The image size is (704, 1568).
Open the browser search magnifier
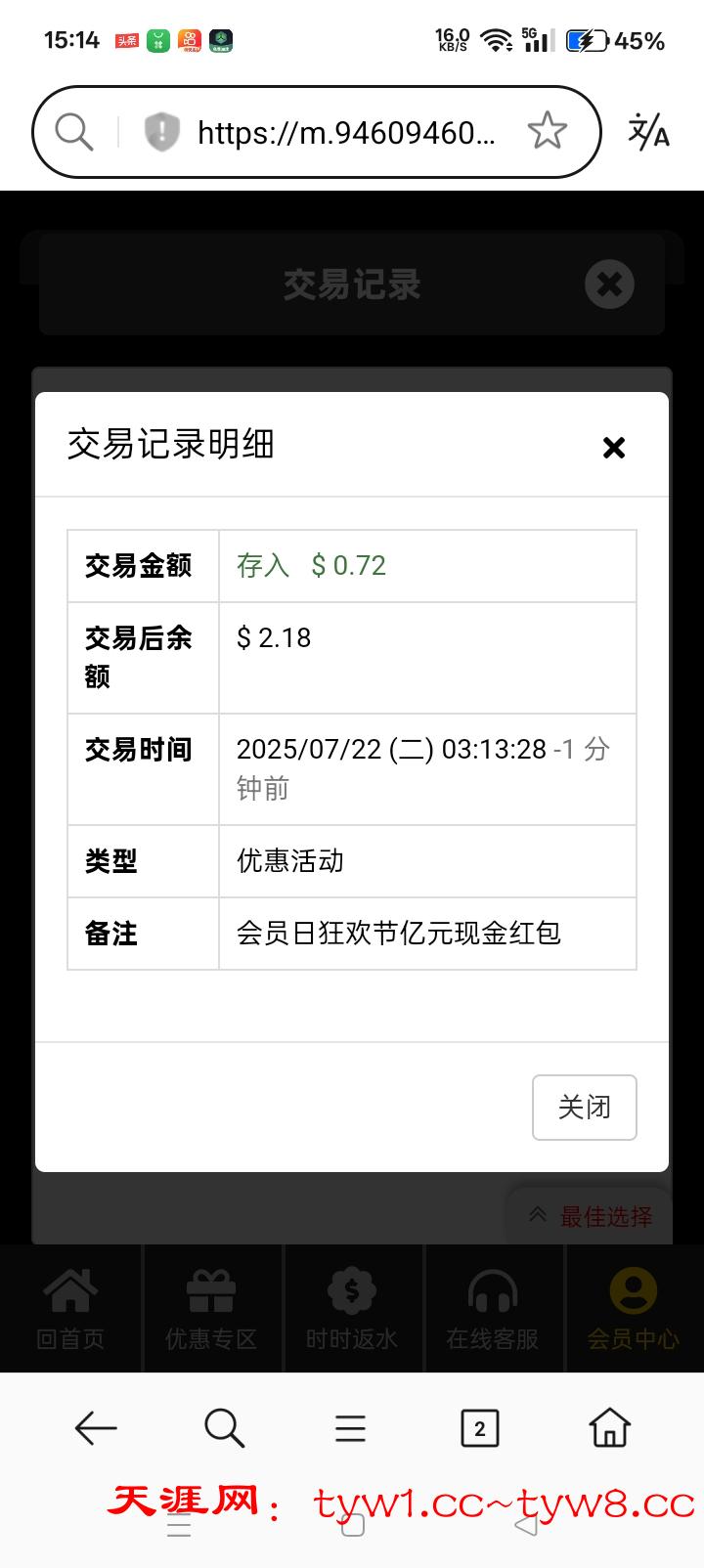[x=224, y=1428]
